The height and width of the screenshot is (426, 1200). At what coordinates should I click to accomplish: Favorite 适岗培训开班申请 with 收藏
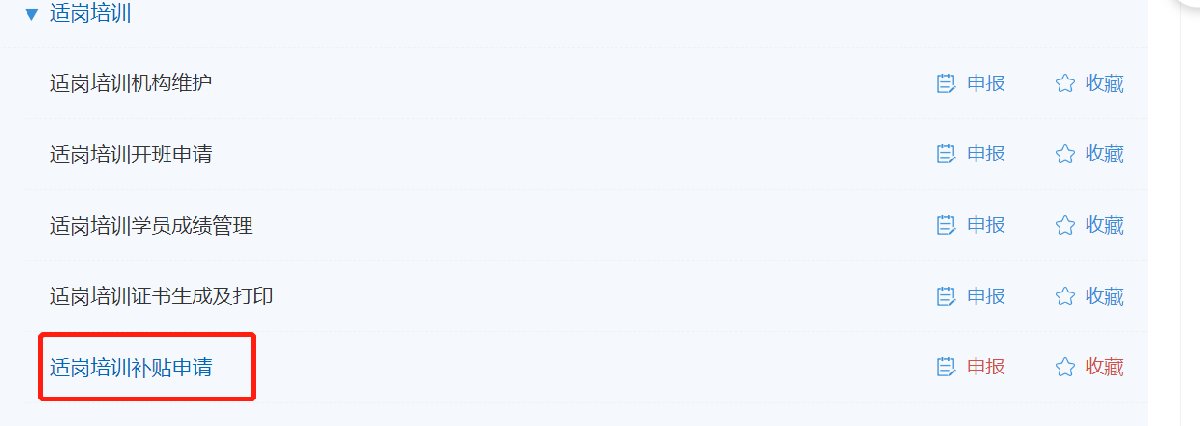pyautogui.click(x=1090, y=154)
